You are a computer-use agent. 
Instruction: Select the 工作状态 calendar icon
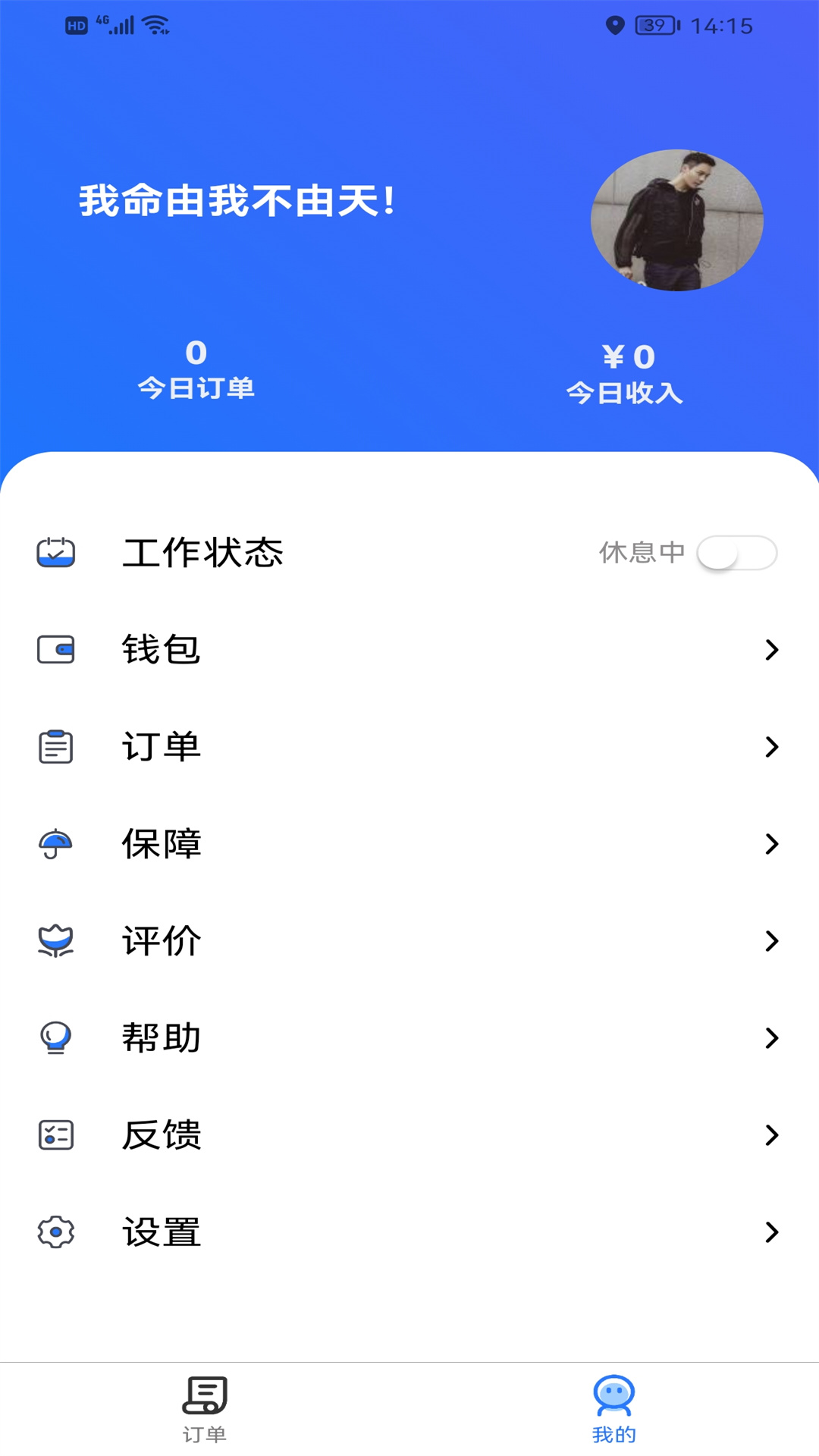pos(55,553)
